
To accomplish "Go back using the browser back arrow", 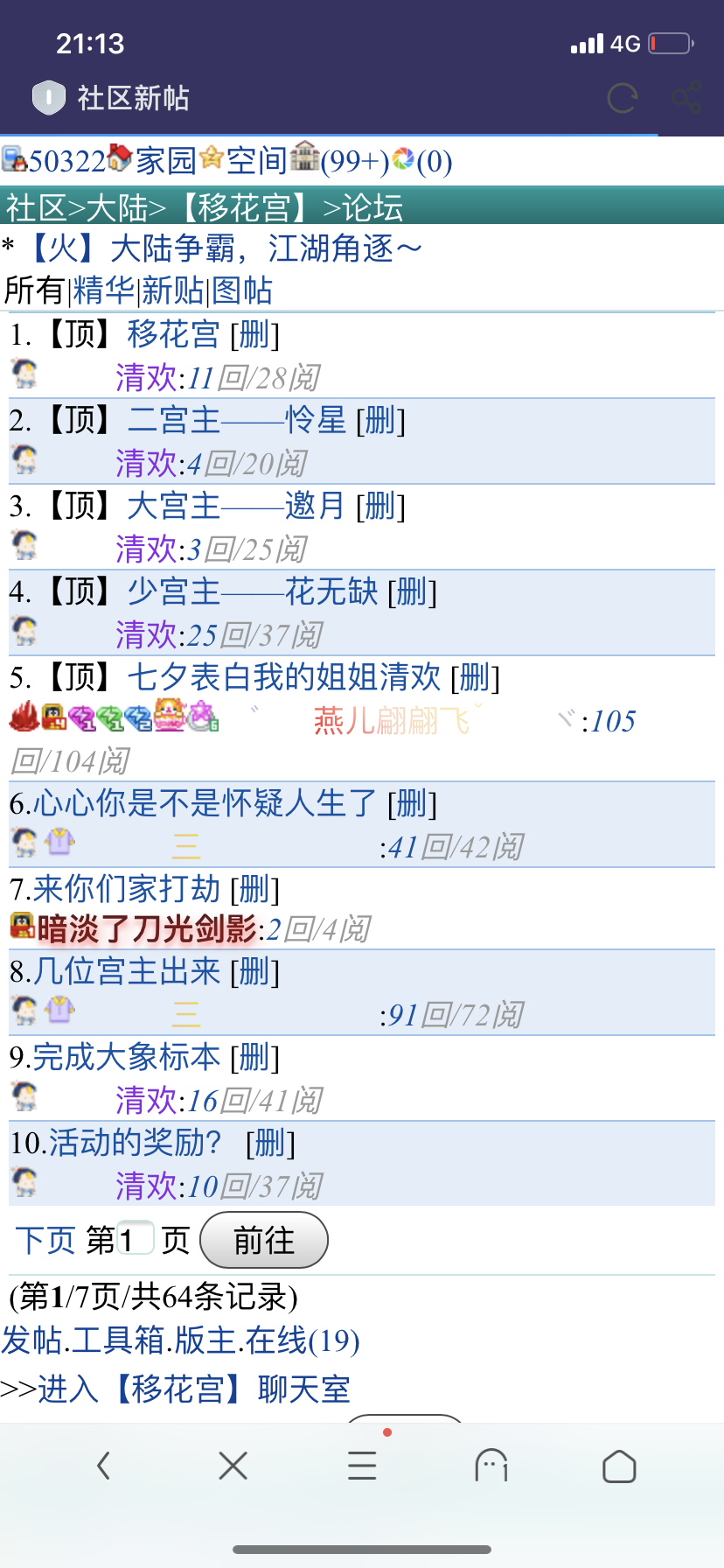I will click(104, 1466).
